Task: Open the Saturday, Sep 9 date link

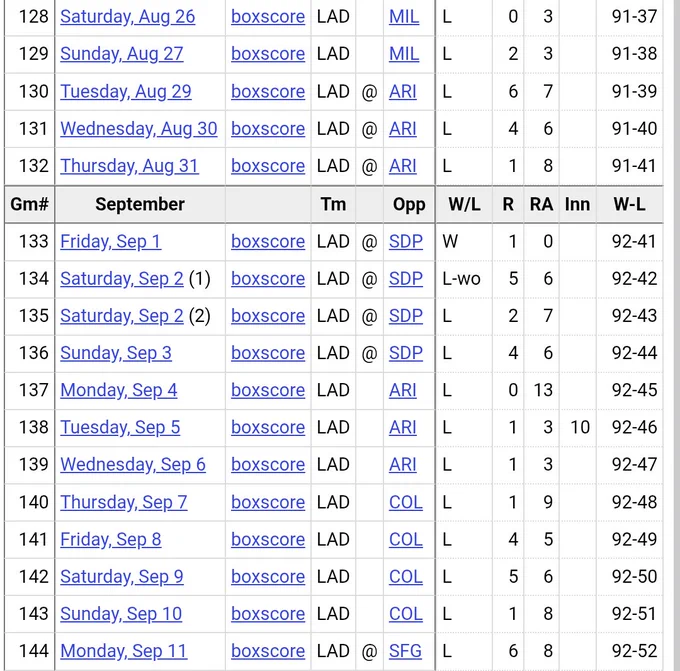Action: 122,577
